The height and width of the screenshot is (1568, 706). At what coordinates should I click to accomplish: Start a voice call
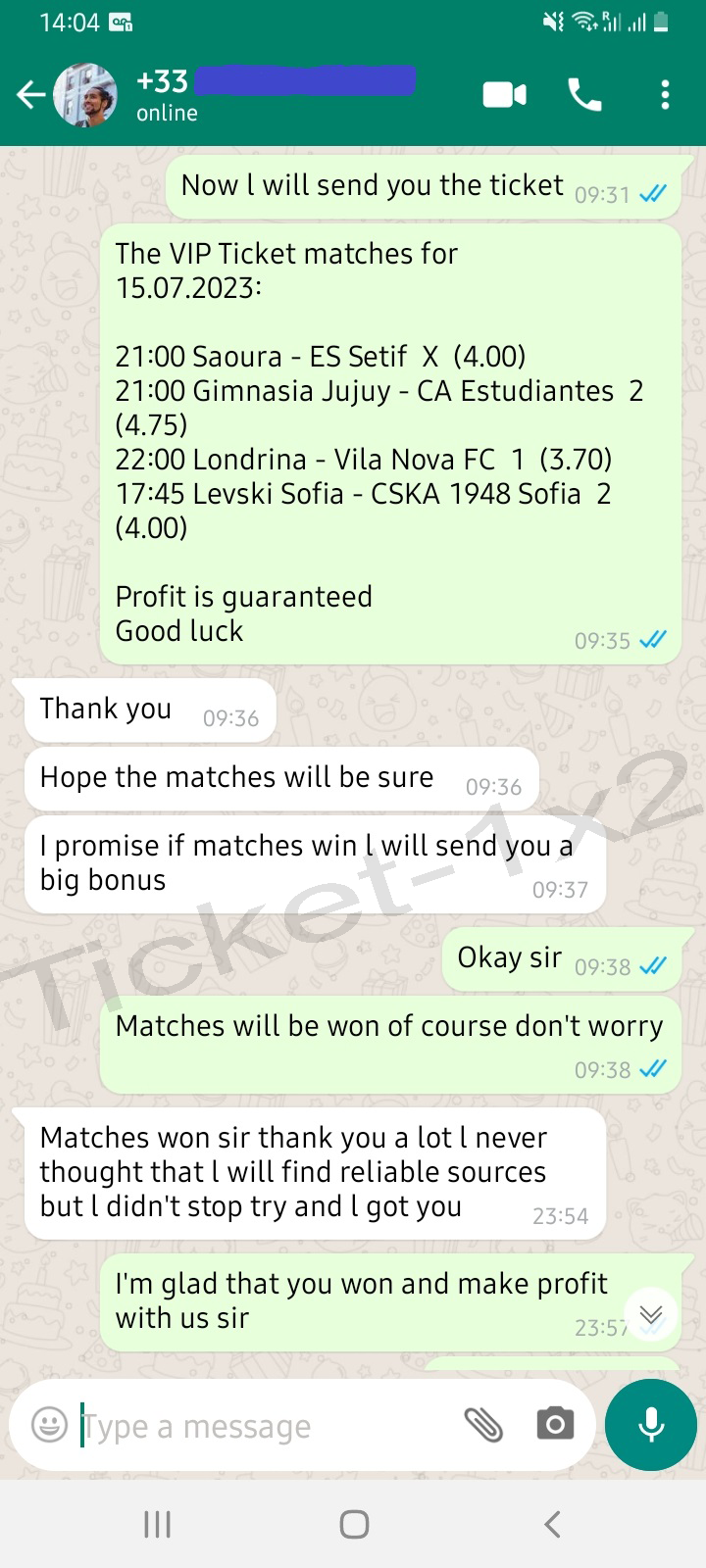pyautogui.click(x=585, y=95)
